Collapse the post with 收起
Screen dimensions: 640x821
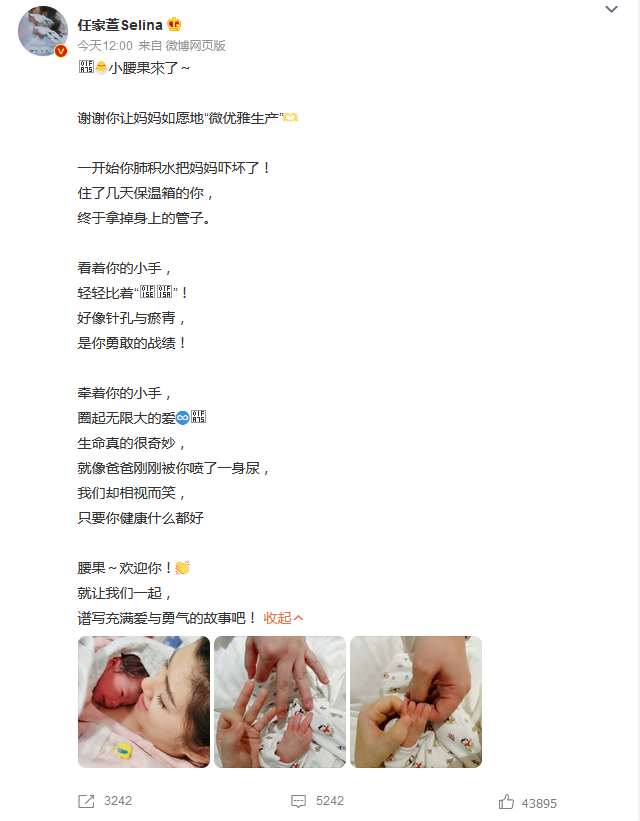point(283,618)
